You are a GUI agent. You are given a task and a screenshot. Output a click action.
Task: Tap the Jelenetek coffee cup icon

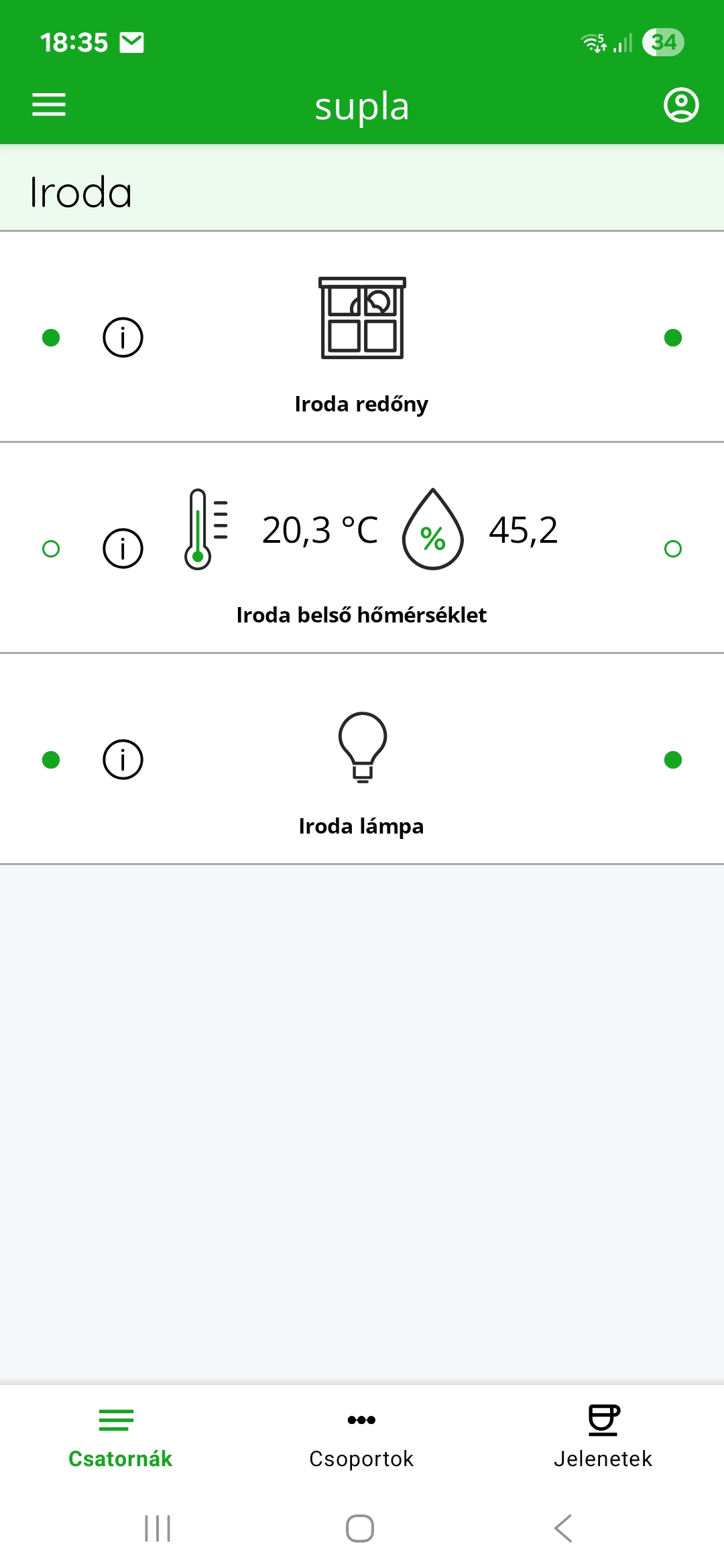point(602,1417)
